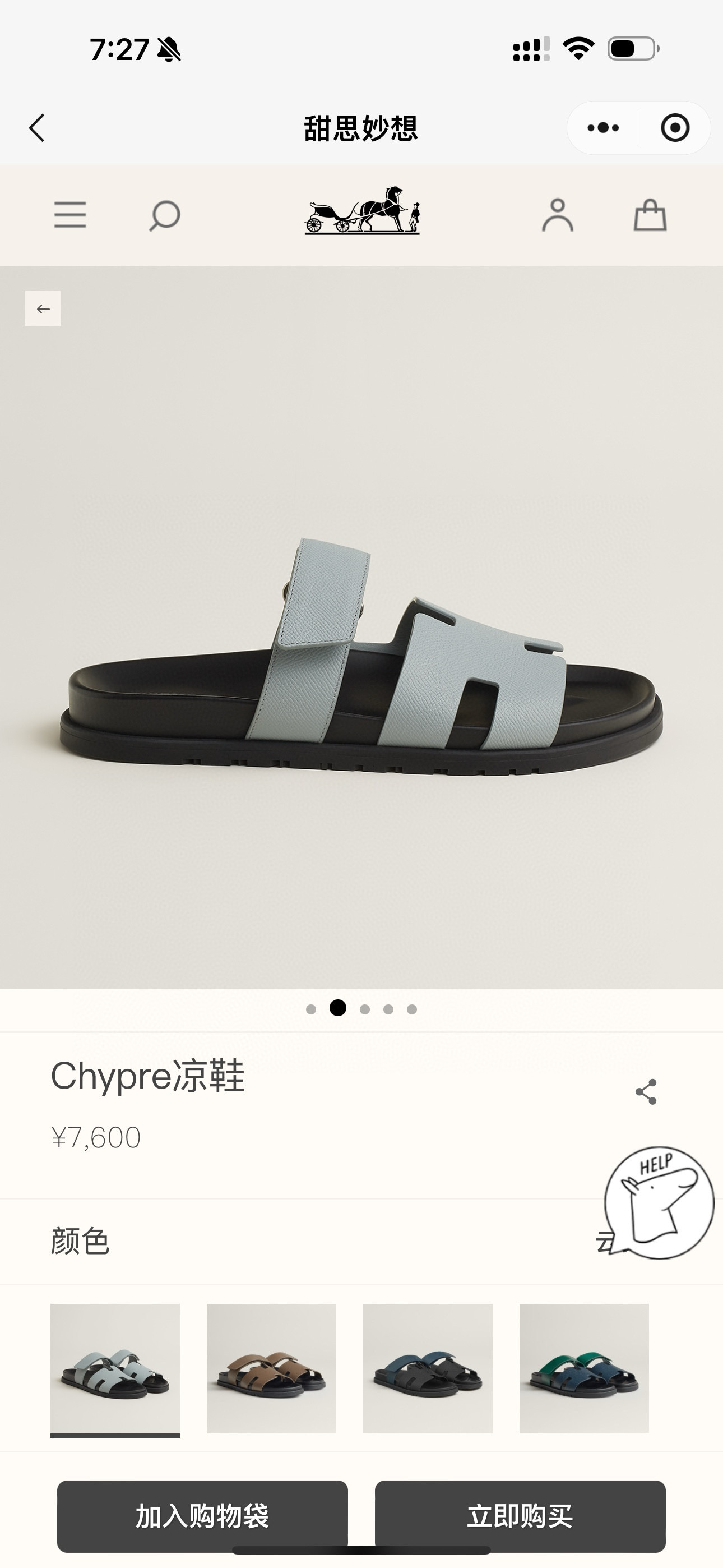Open the account profile icon
Screen dimensions: 723x1568
[558, 215]
